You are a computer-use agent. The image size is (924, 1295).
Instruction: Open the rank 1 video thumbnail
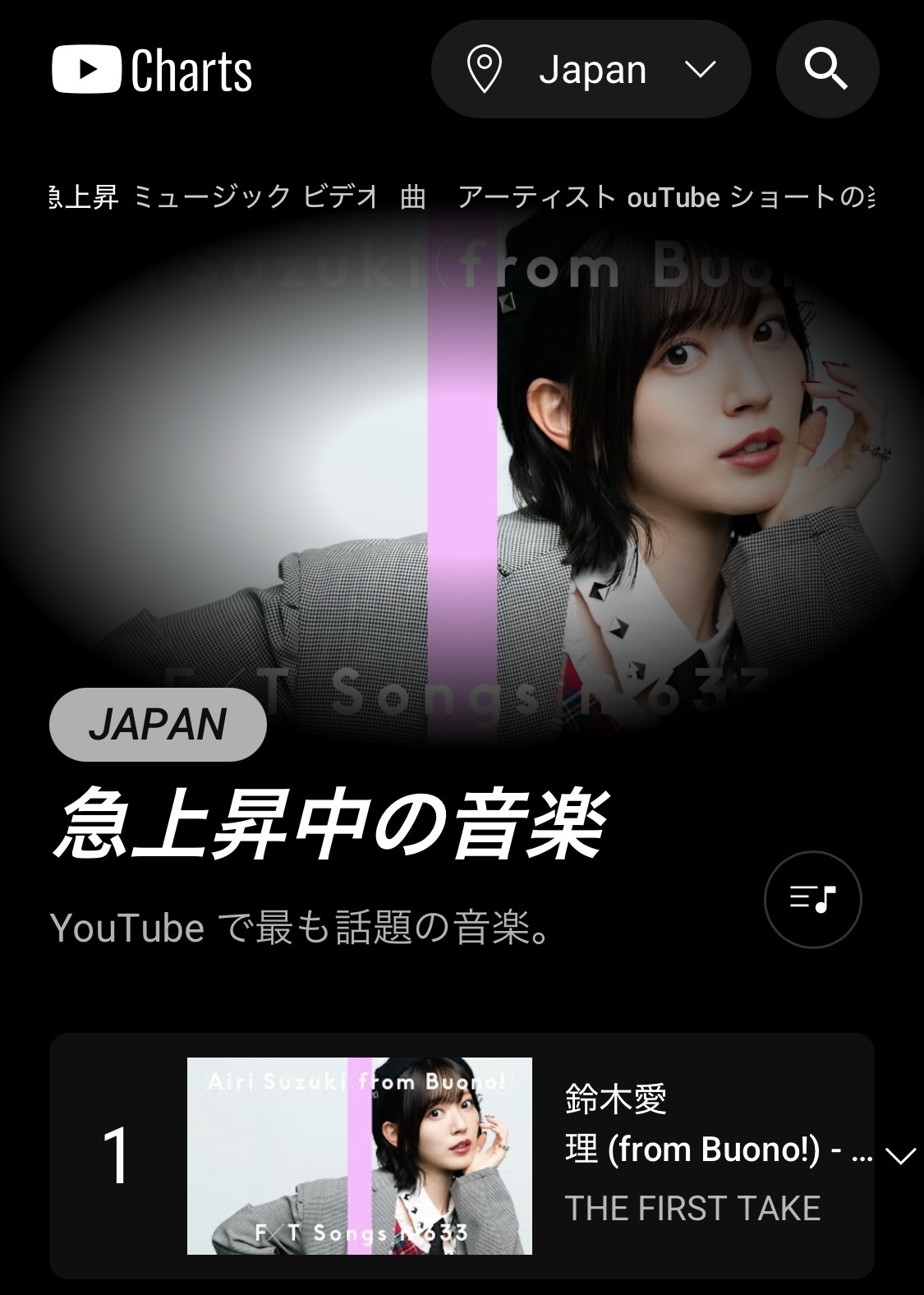359,1155
